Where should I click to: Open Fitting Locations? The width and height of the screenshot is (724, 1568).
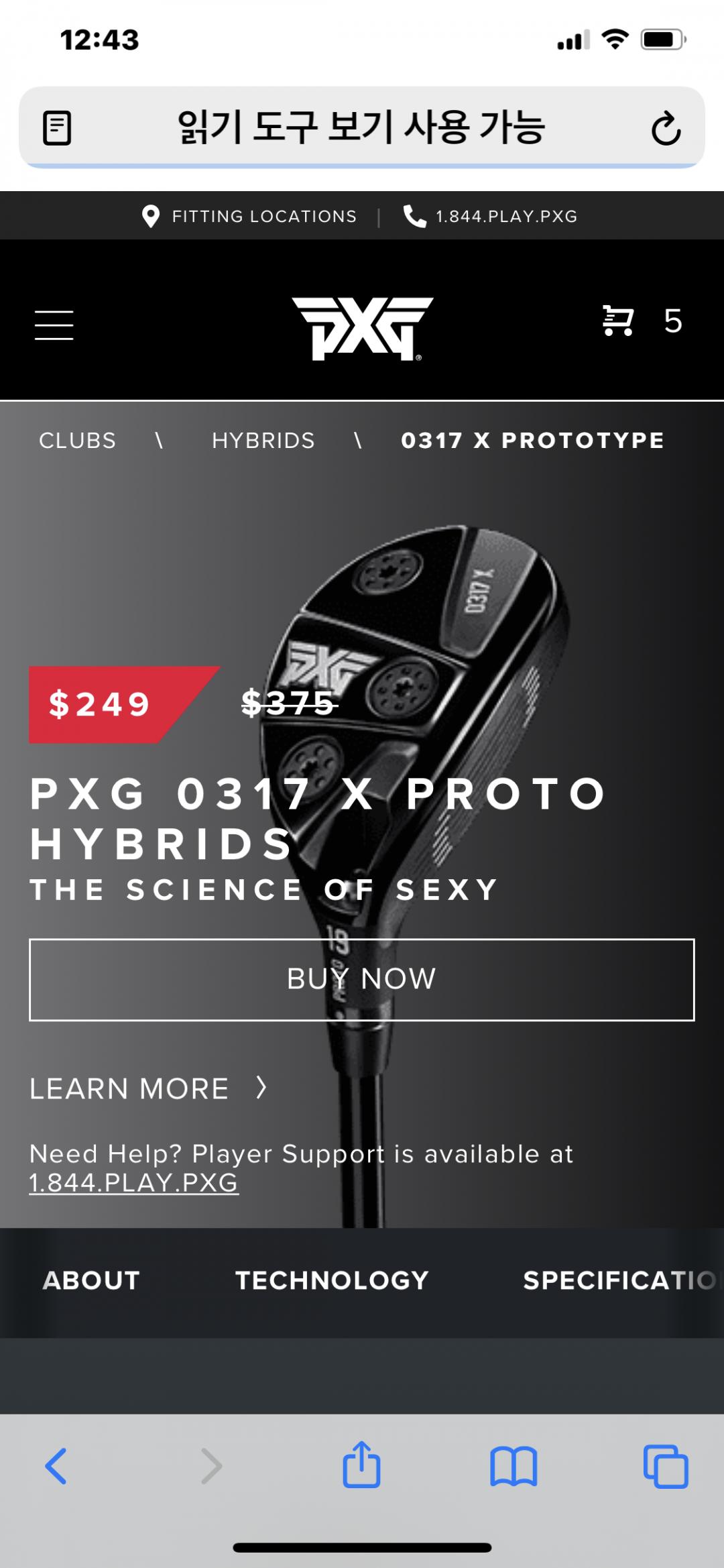(x=249, y=216)
